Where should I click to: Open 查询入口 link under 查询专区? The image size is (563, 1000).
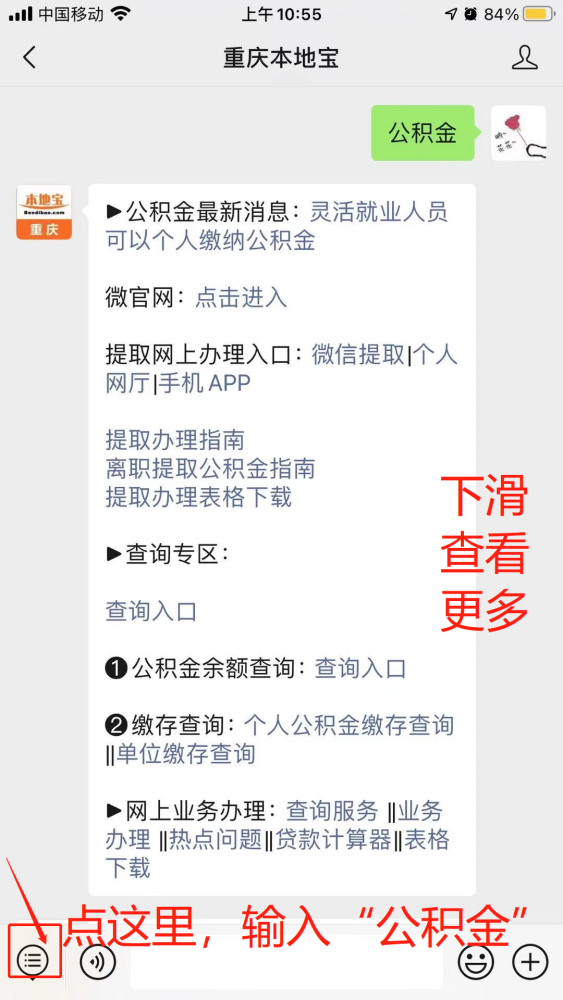[x=151, y=612]
